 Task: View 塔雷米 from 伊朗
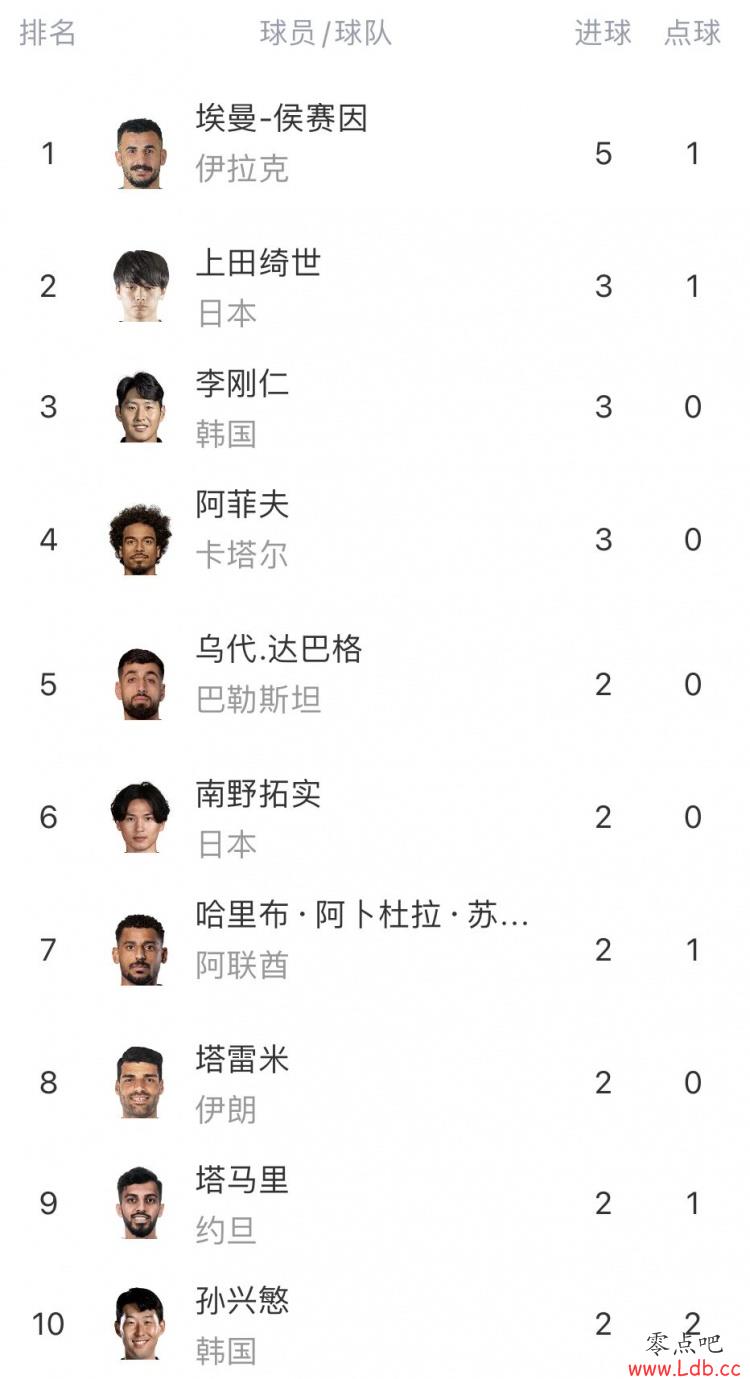click(375, 1082)
